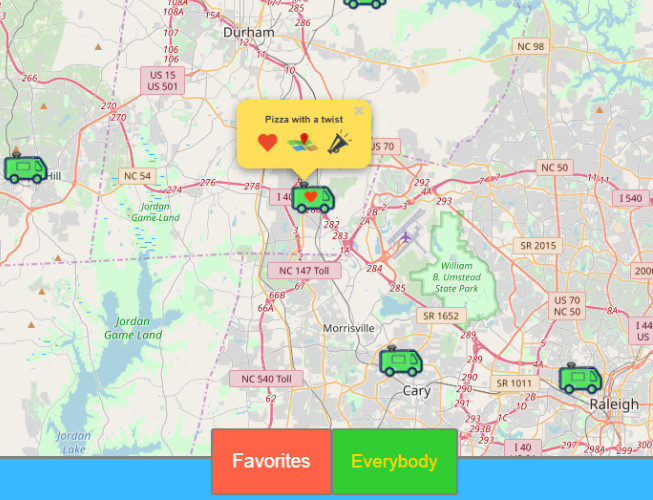Tap the megaphone icon in the popup
The image size is (653, 500).
pos(338,144)
